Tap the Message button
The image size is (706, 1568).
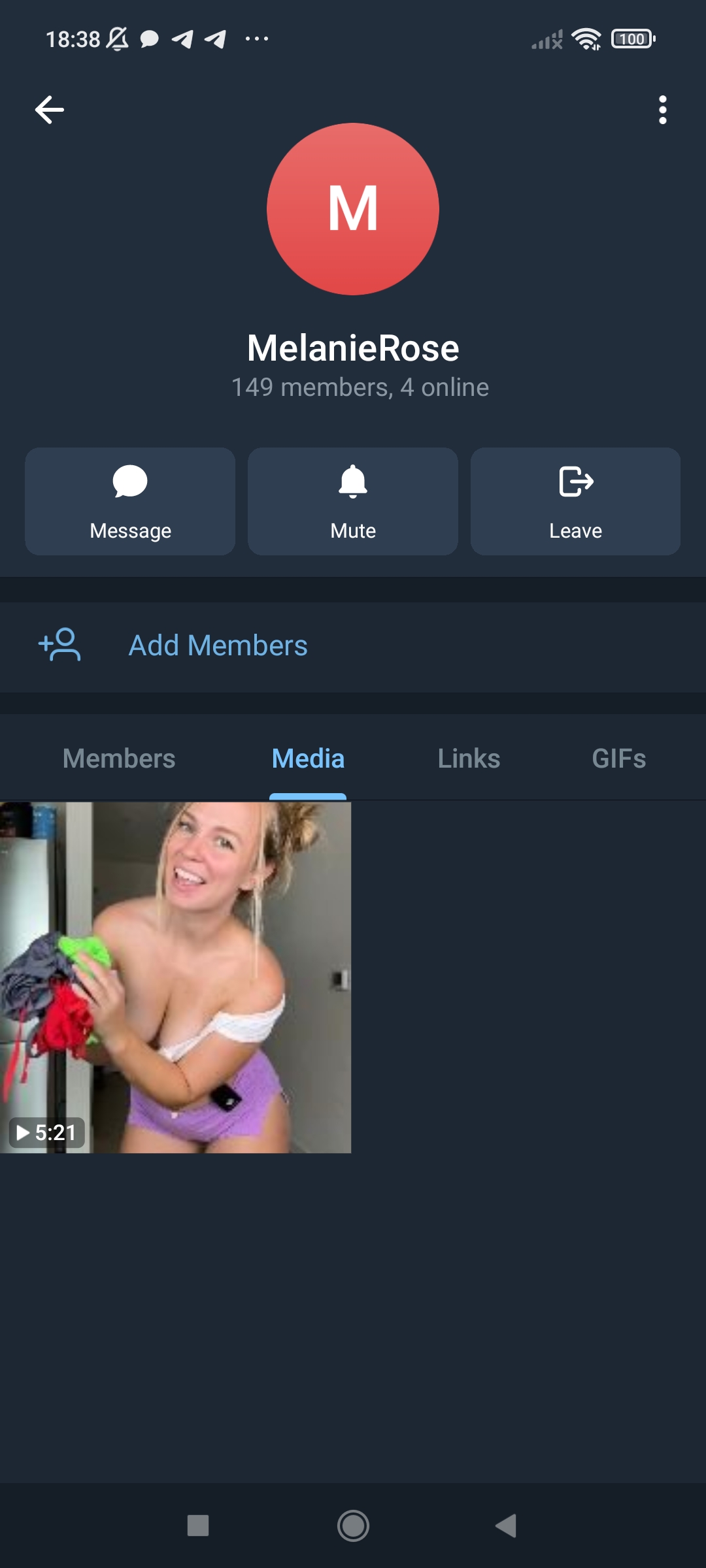tap(130, 501)
